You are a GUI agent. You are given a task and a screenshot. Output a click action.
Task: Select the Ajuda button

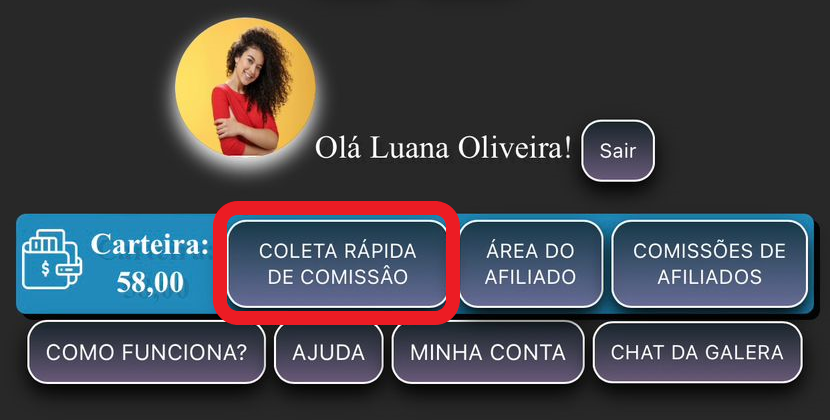click(329, 352)
